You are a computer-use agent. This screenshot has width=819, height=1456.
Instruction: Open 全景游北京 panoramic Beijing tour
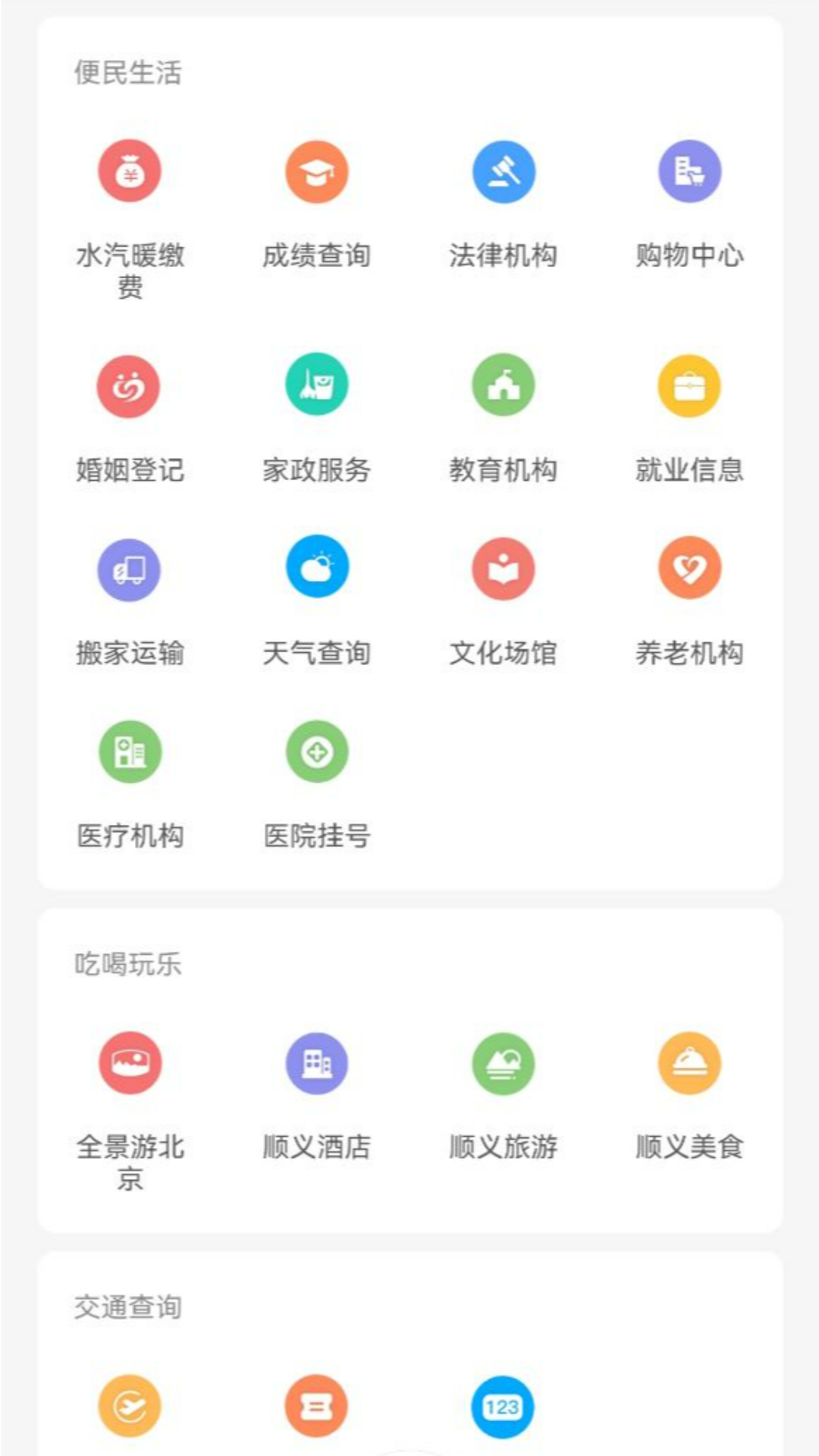(130, 1063)
